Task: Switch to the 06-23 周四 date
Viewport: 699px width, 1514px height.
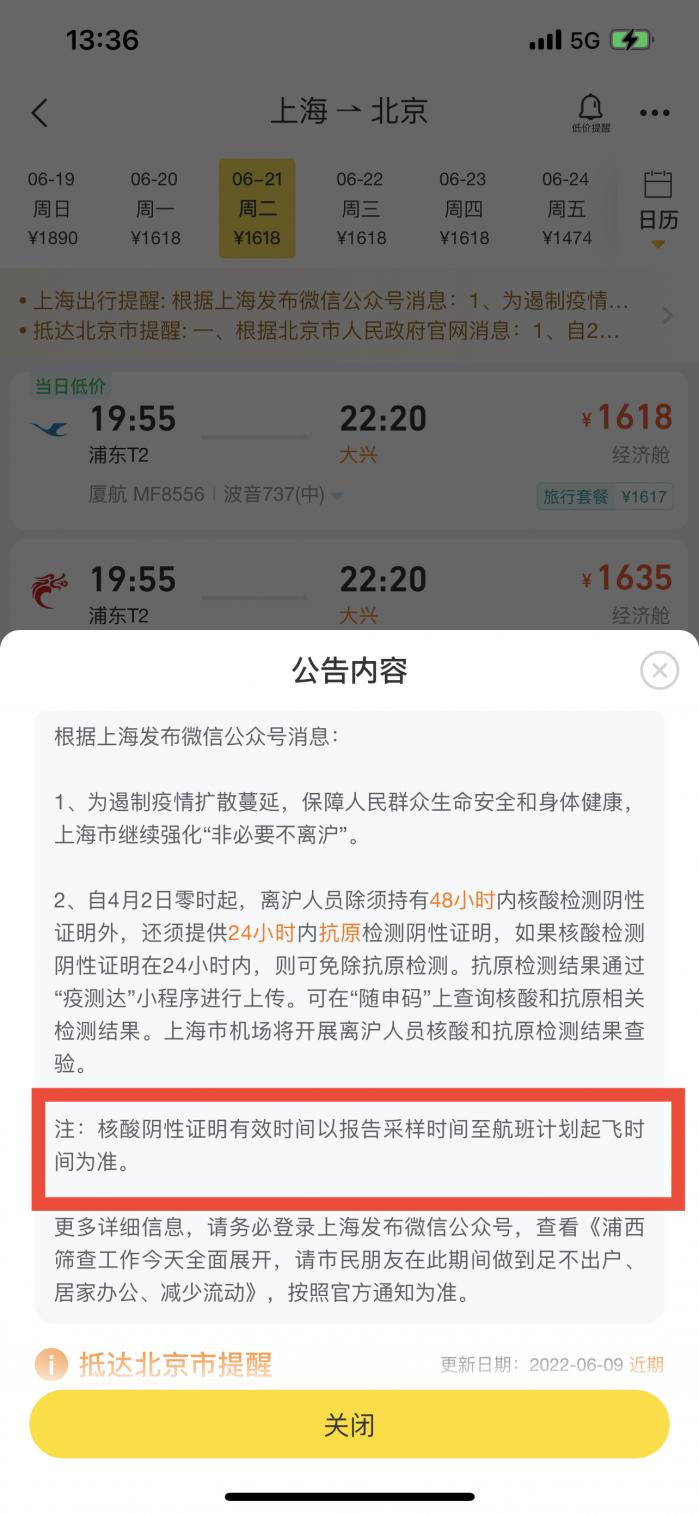Action: pyautogui.click(x=463, y=208)
